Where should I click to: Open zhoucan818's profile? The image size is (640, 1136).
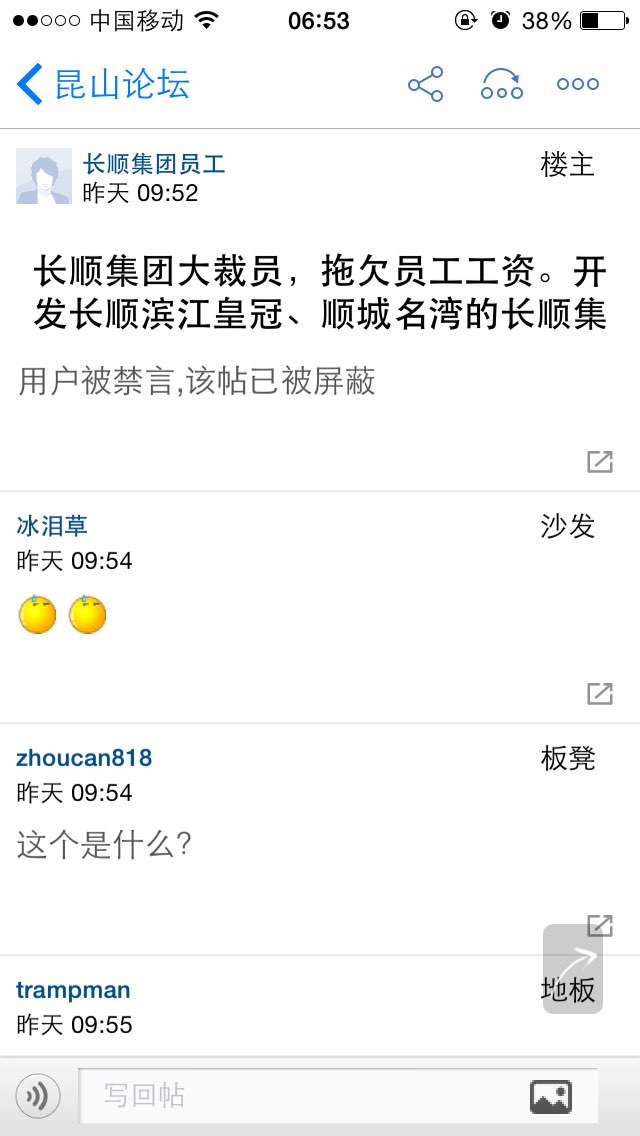[x=84, y=758]
